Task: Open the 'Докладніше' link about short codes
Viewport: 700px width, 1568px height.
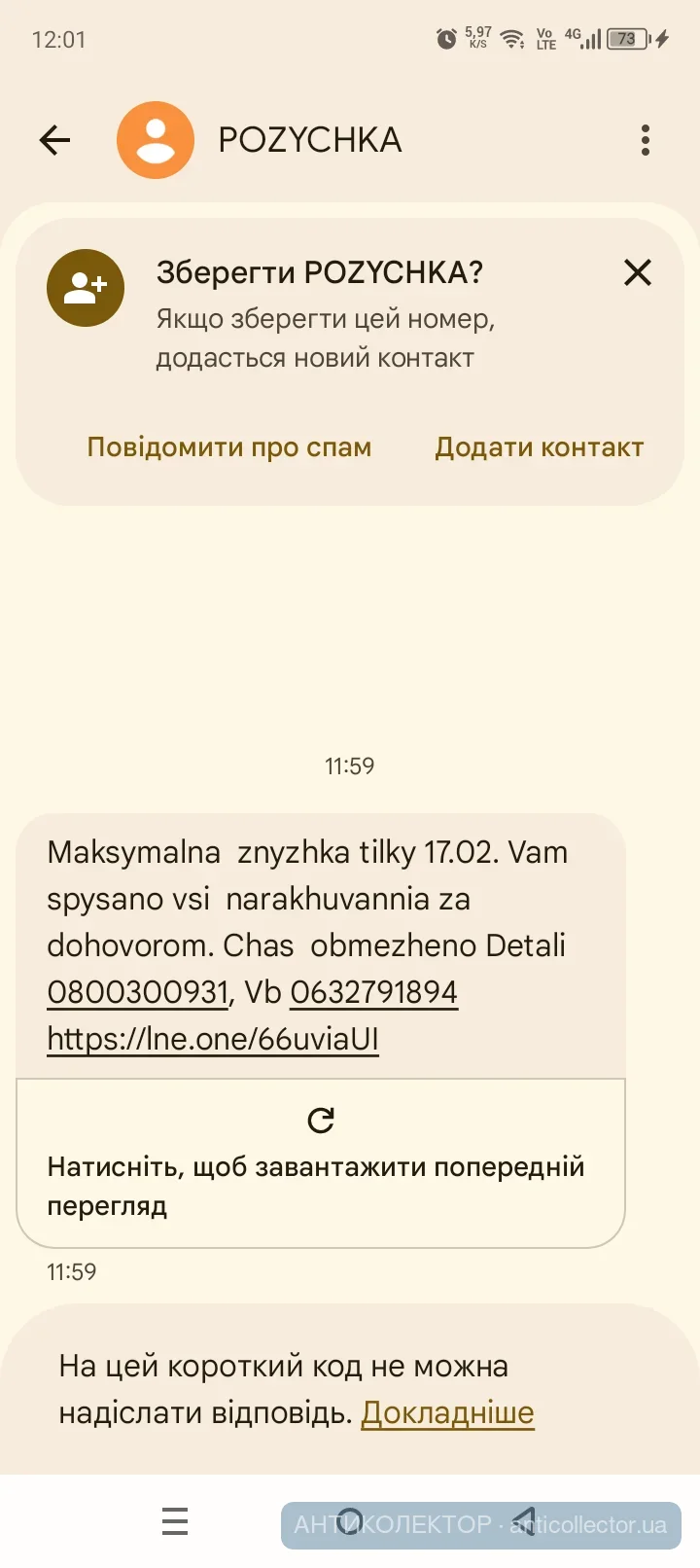Action: click(447, 1412)
